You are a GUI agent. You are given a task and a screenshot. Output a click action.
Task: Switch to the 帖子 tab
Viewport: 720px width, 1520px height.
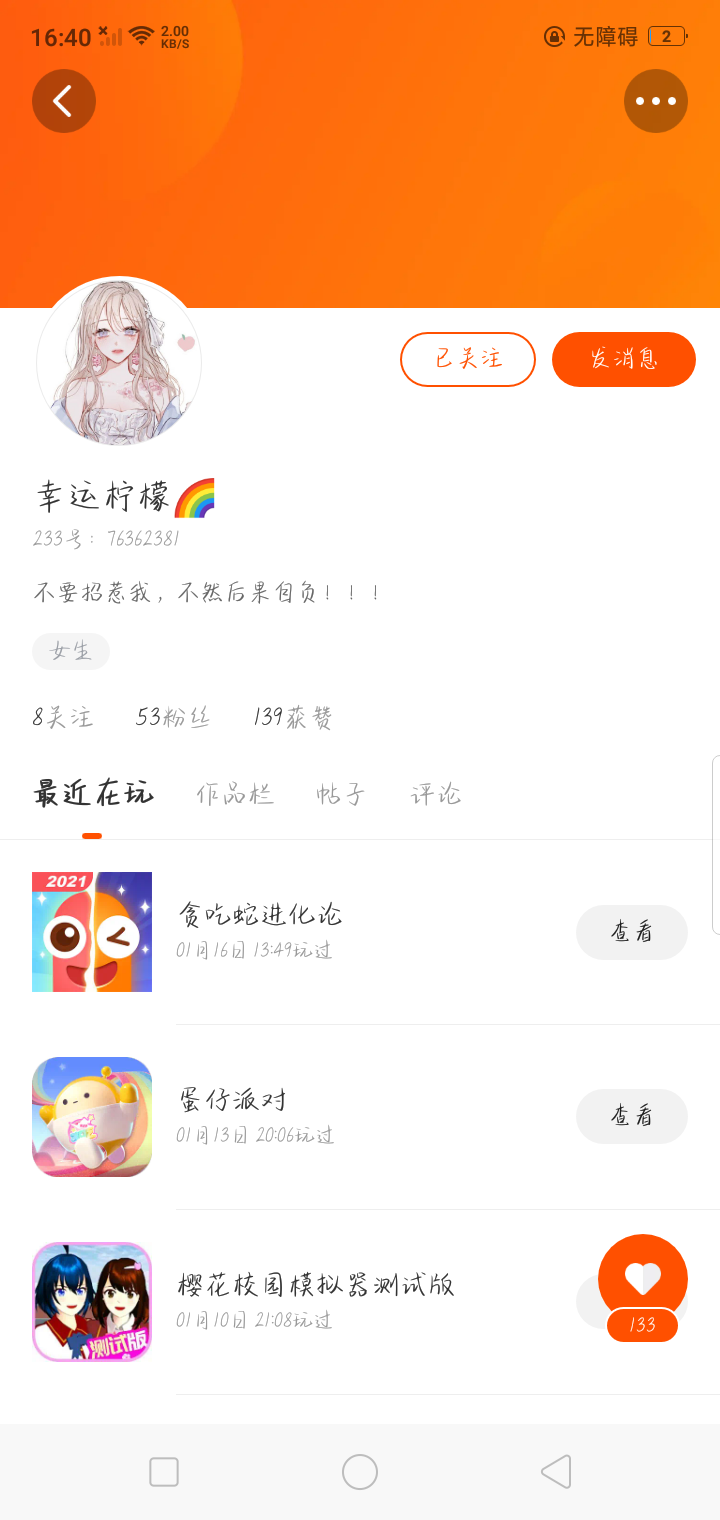pyautogui.click(x=341, y=794)
